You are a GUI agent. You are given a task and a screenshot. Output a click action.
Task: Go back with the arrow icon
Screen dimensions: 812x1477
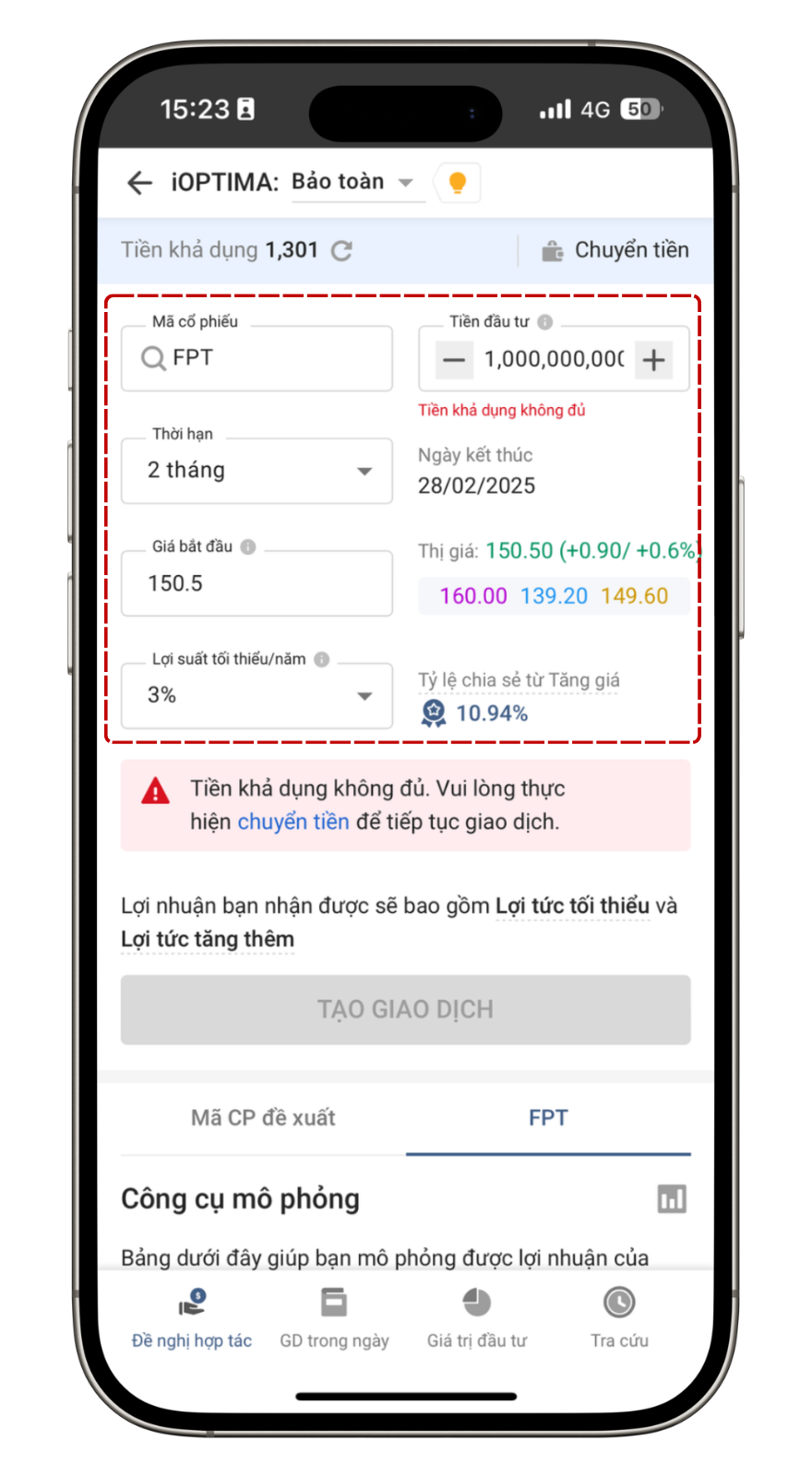click(139, 183)
